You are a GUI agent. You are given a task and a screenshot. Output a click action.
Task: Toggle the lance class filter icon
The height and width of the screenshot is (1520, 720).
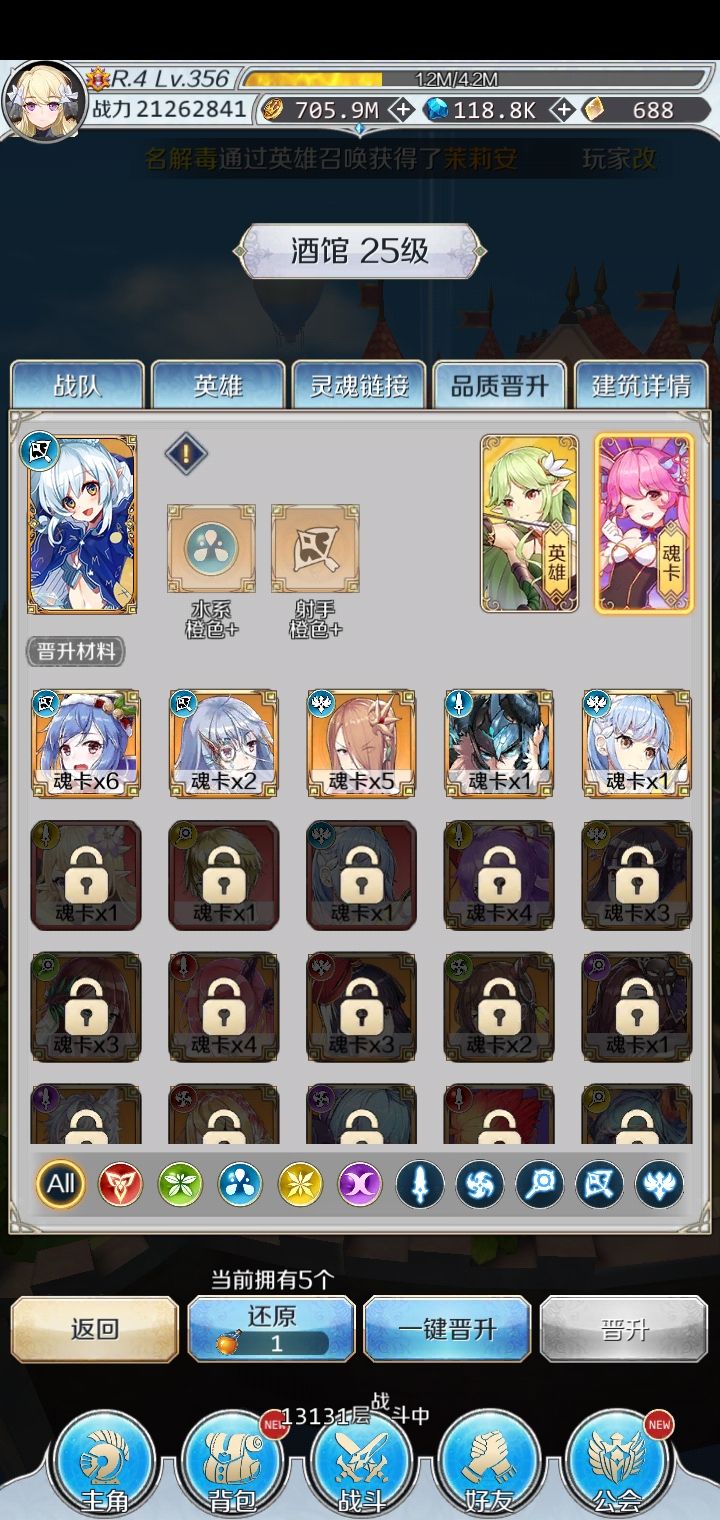[421, 1183]
